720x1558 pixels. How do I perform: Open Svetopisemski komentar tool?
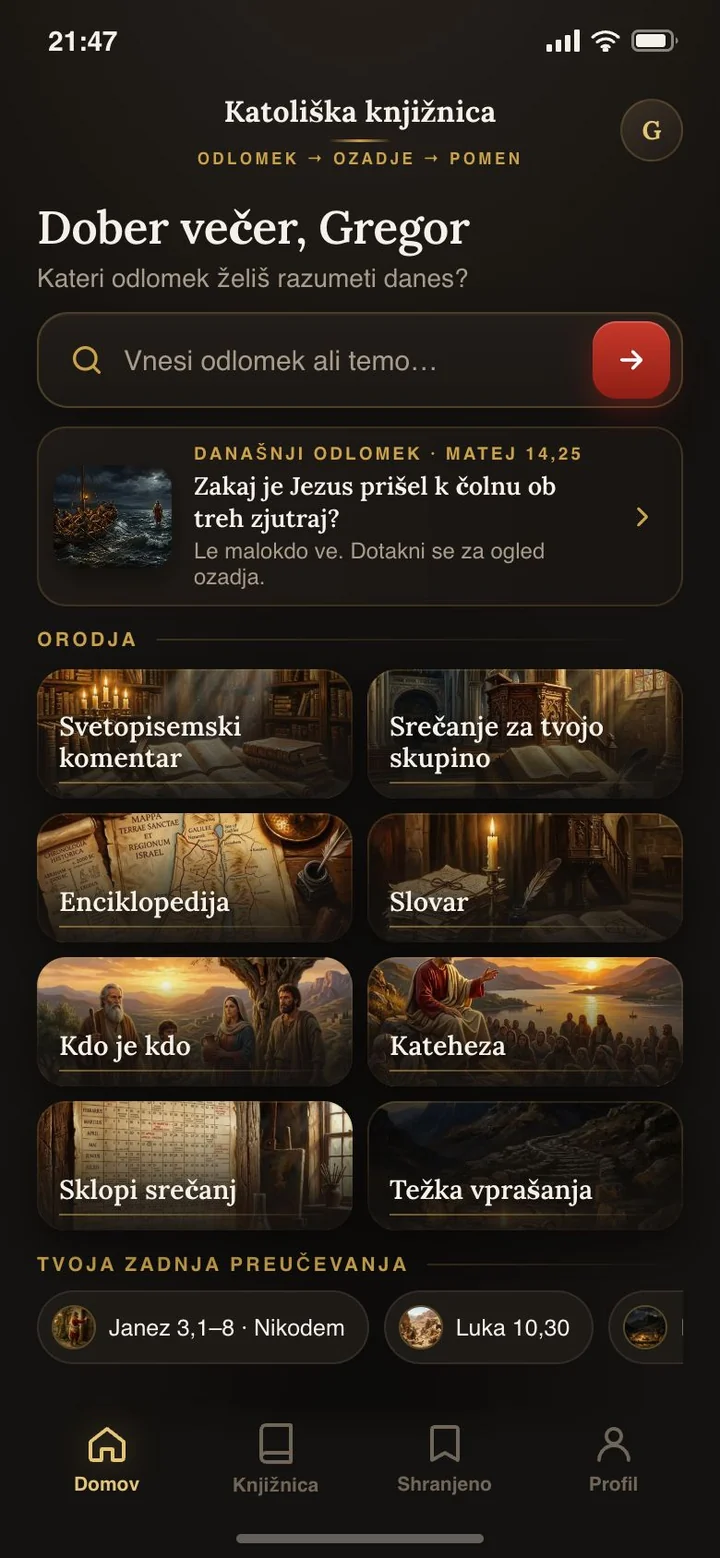click(195, 733)
